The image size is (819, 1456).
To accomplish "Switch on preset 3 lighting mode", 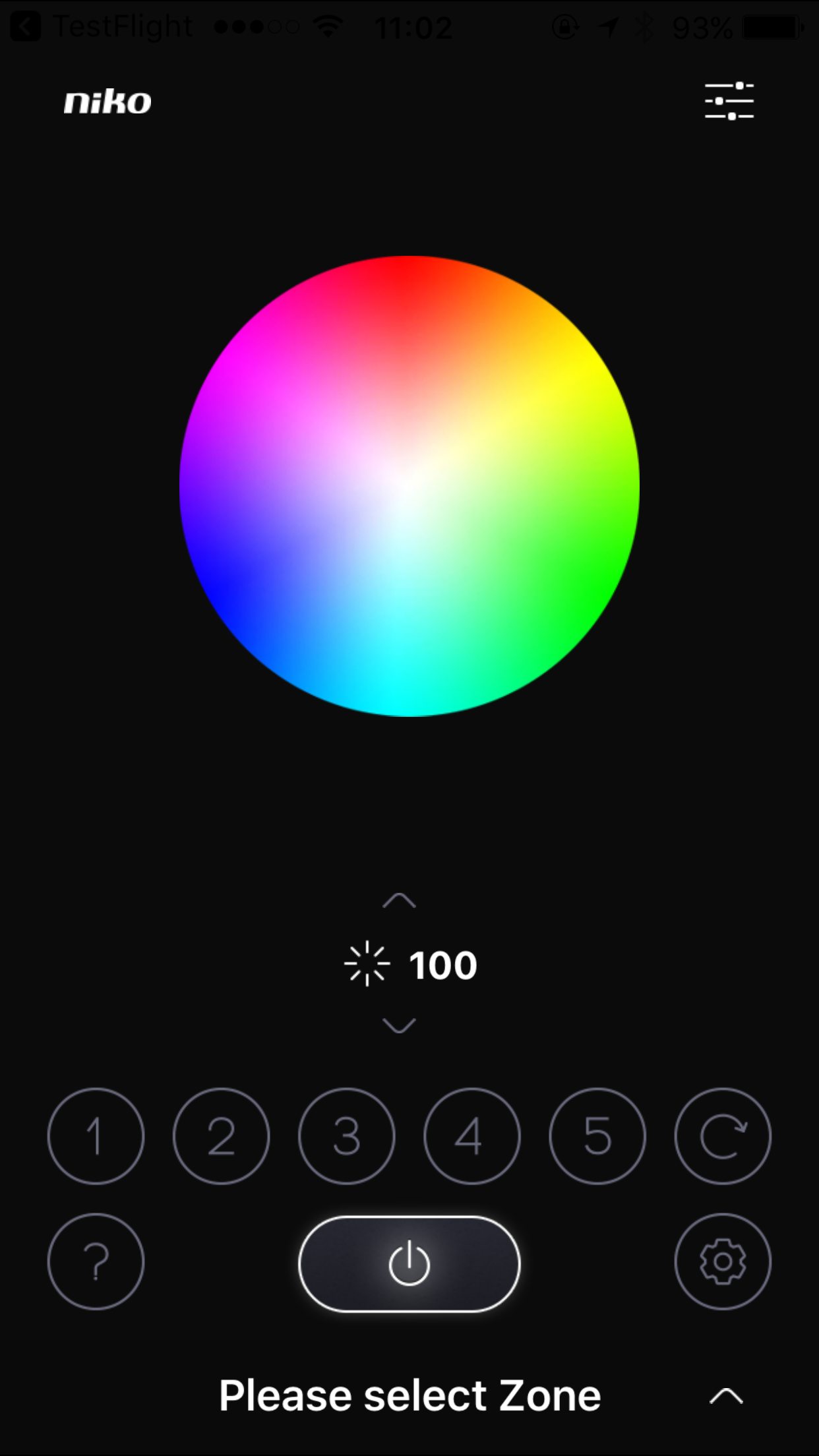I will pos(347,1136).
